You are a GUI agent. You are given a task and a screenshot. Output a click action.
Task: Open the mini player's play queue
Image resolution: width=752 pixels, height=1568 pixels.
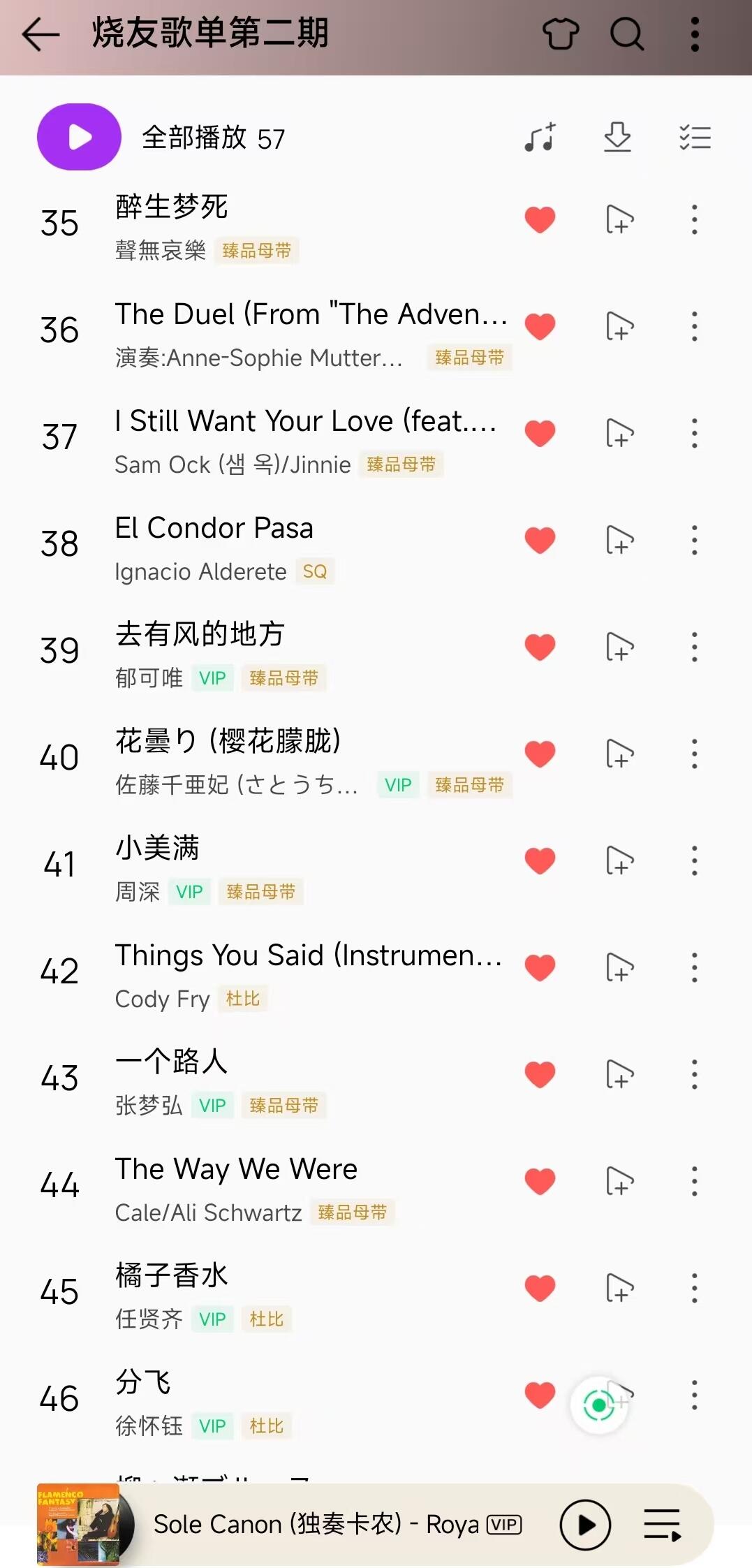pos(662,1525)
